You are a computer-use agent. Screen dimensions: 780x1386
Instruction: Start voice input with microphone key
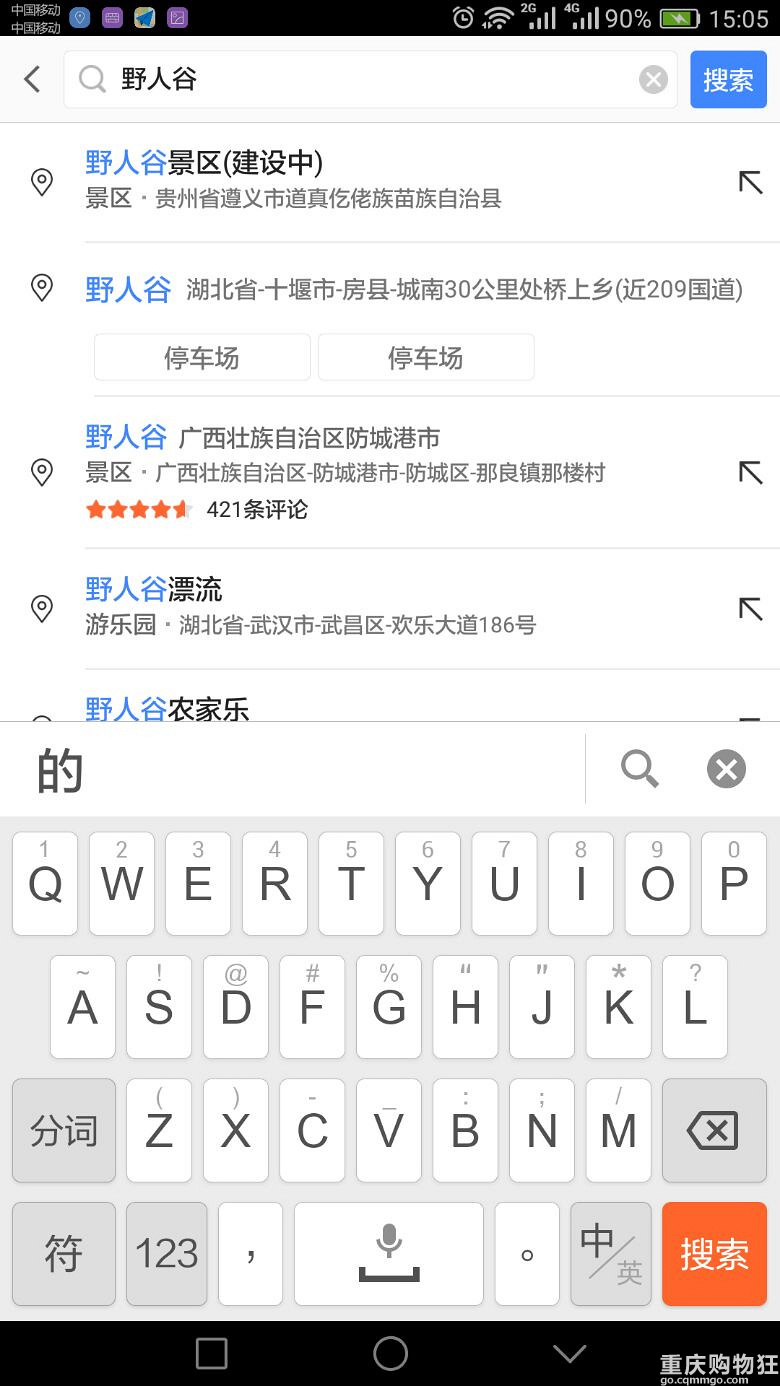point(389,1254)
